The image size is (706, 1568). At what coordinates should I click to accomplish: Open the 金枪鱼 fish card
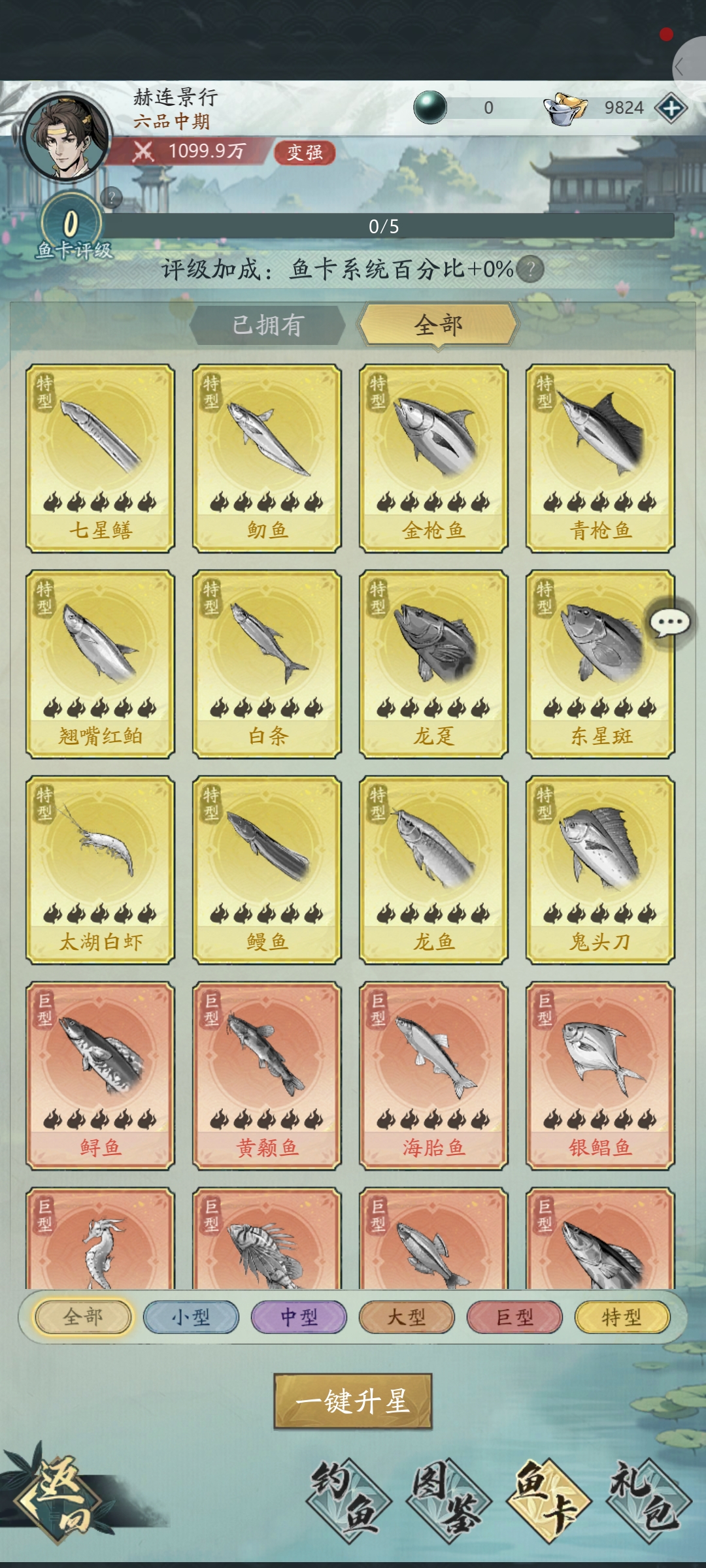(433, 458)
